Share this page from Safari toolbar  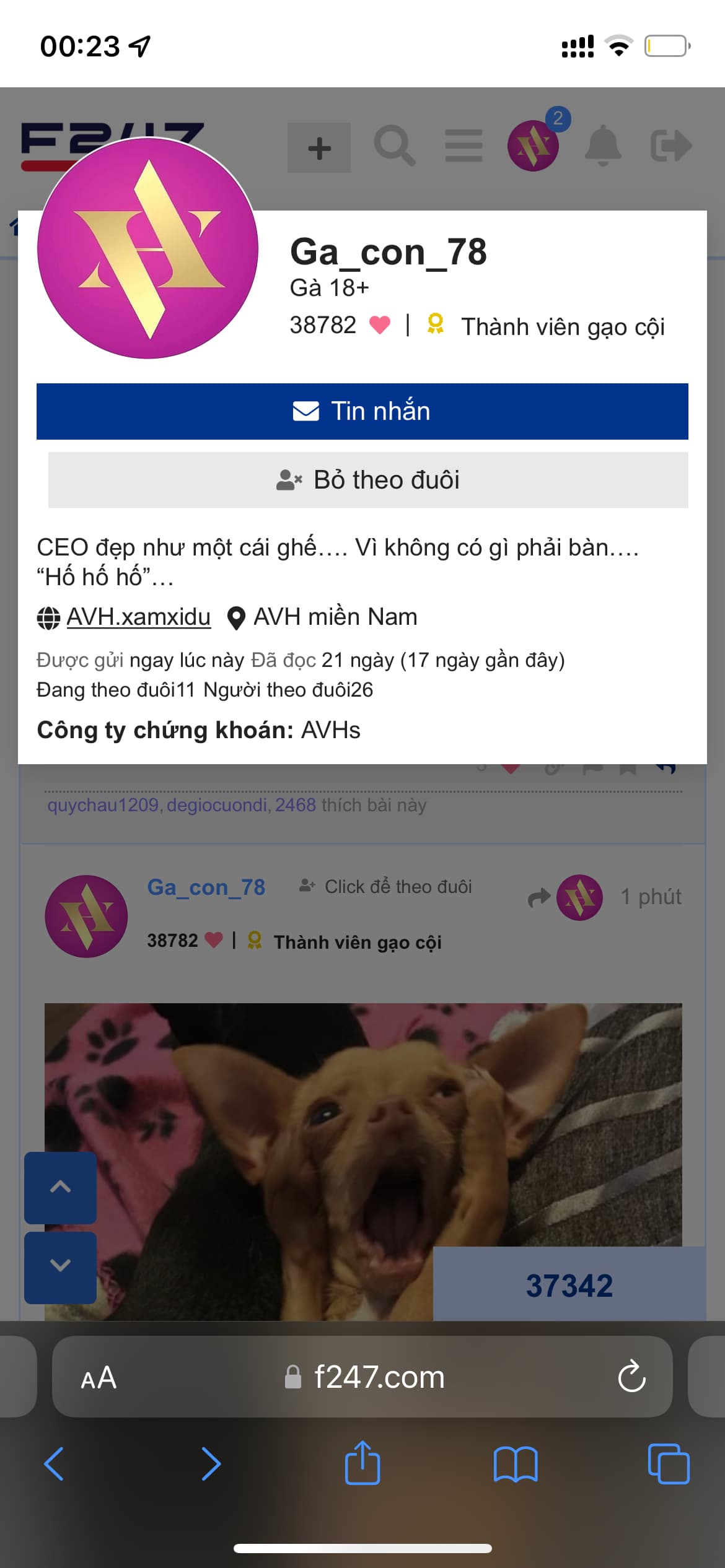point(362,1464)
